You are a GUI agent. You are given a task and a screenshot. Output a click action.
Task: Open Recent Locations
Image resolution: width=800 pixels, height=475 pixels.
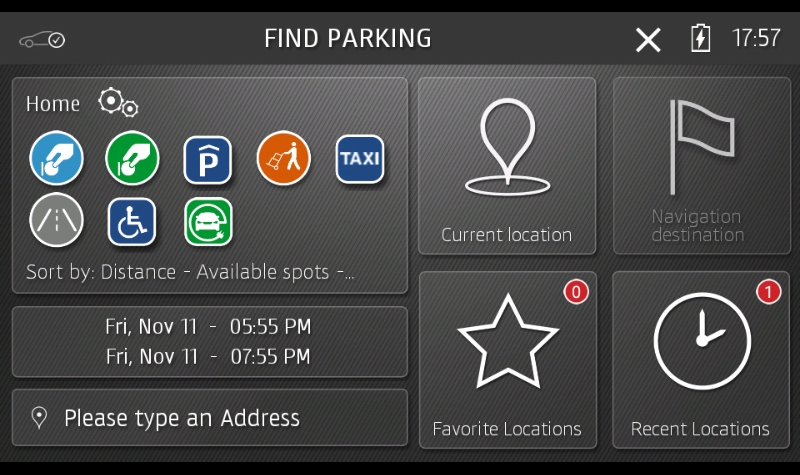(700, 359)
